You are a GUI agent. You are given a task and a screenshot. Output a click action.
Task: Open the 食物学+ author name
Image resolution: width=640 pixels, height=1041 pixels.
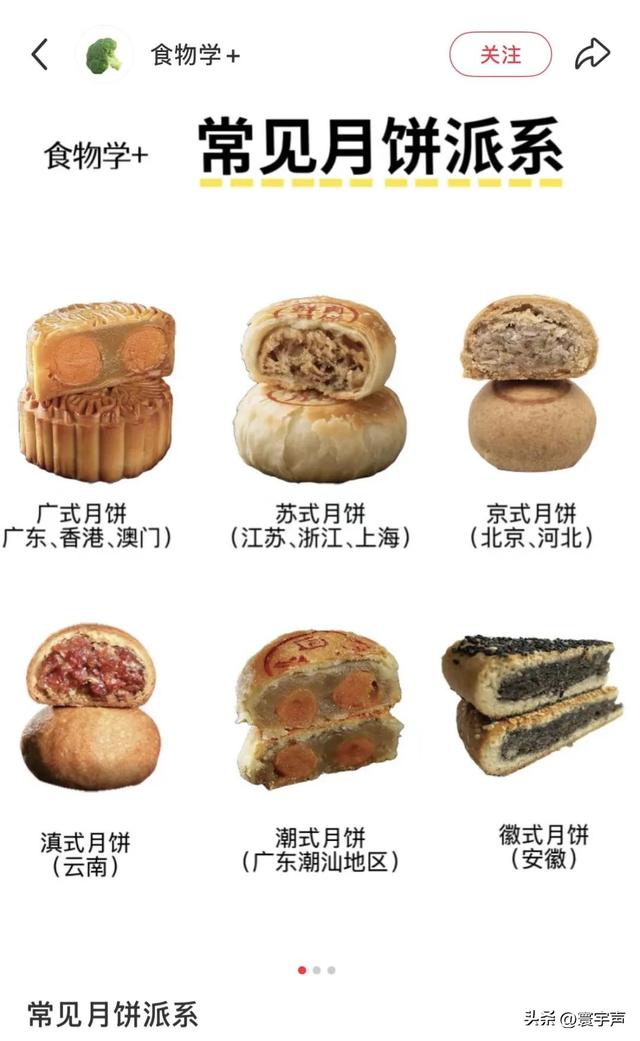[195, 55]
